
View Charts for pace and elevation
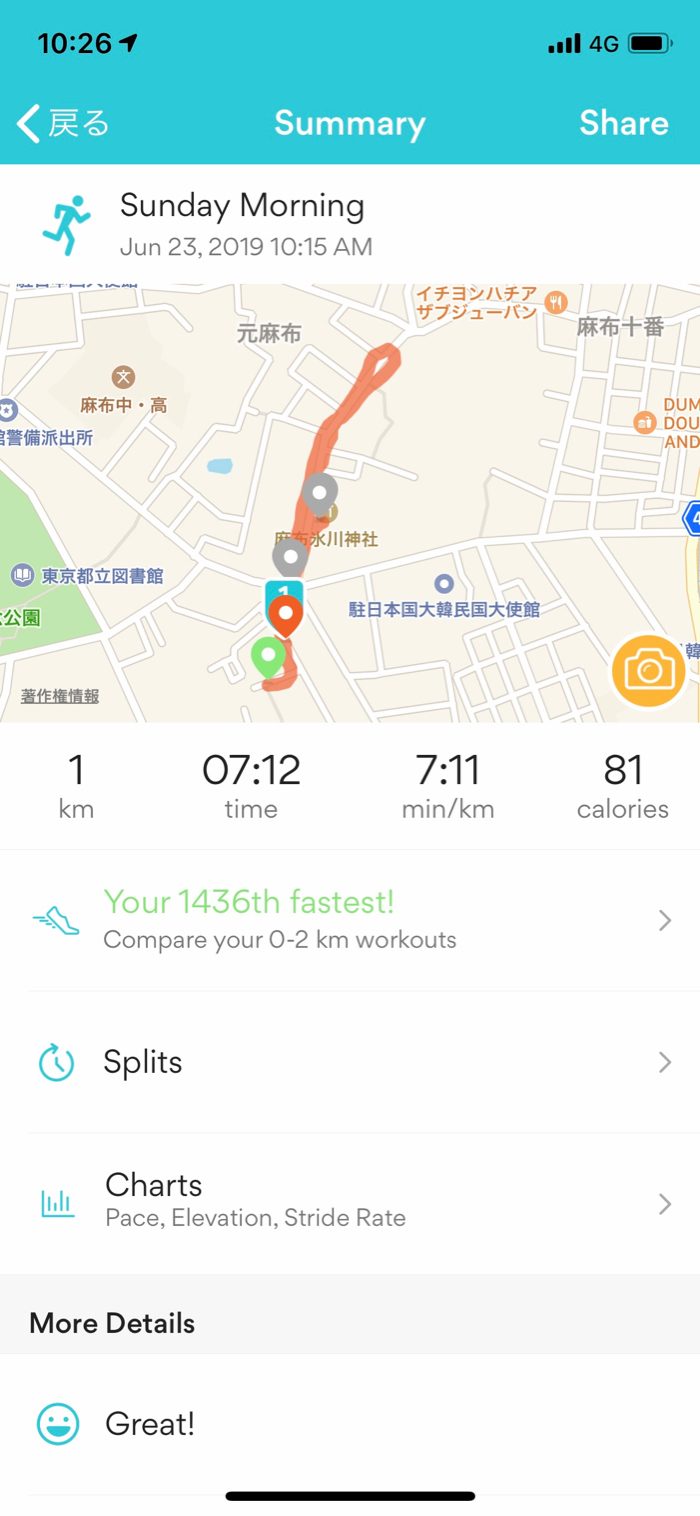[x=350, y=1200]
